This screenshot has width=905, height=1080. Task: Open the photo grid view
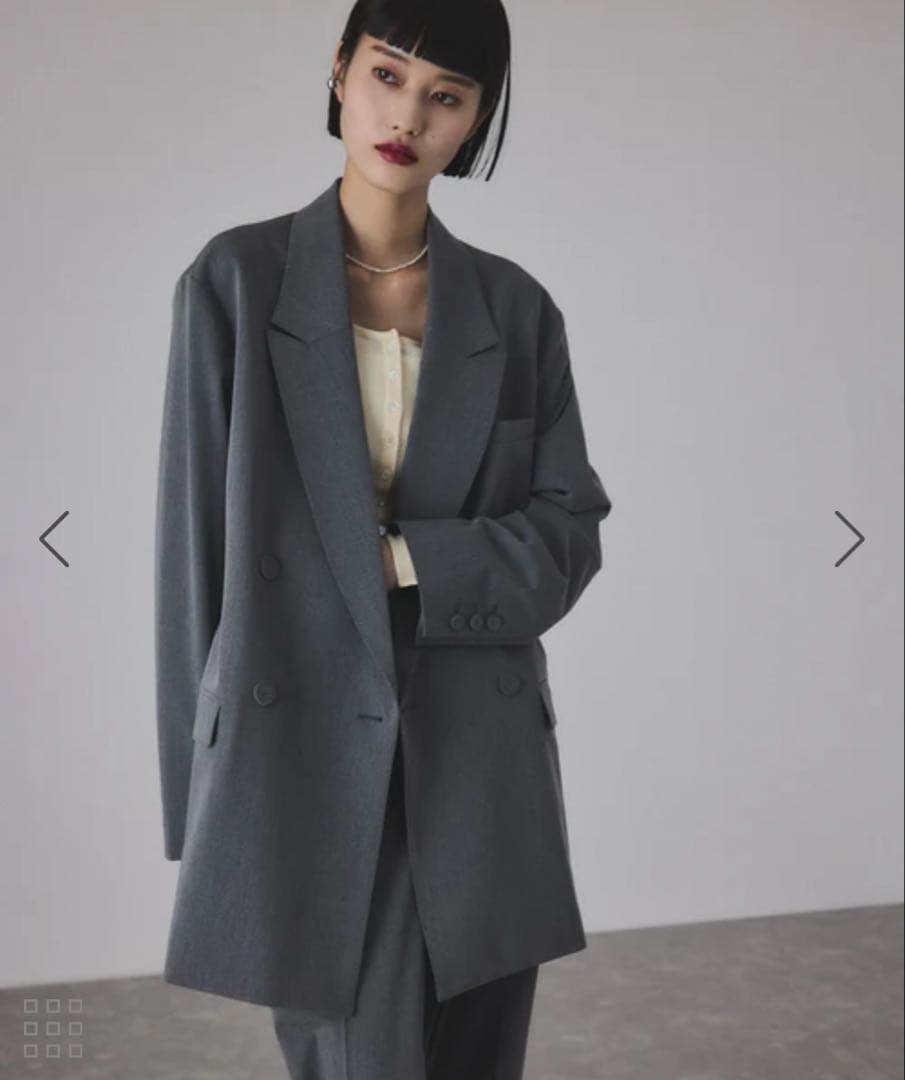(53, 1028)
